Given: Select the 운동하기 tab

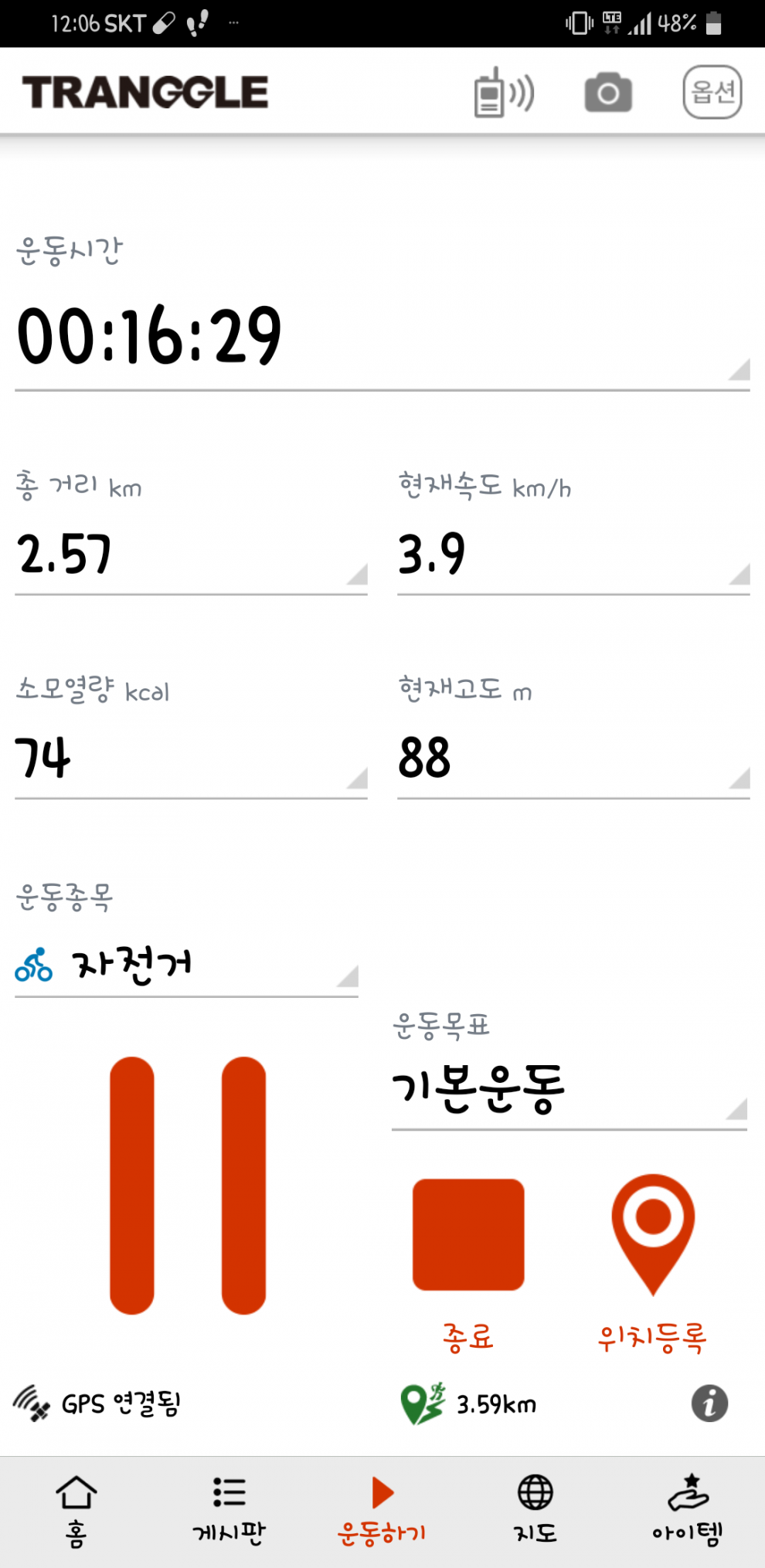Looking at the screenshot, I should click(382, 1512).
